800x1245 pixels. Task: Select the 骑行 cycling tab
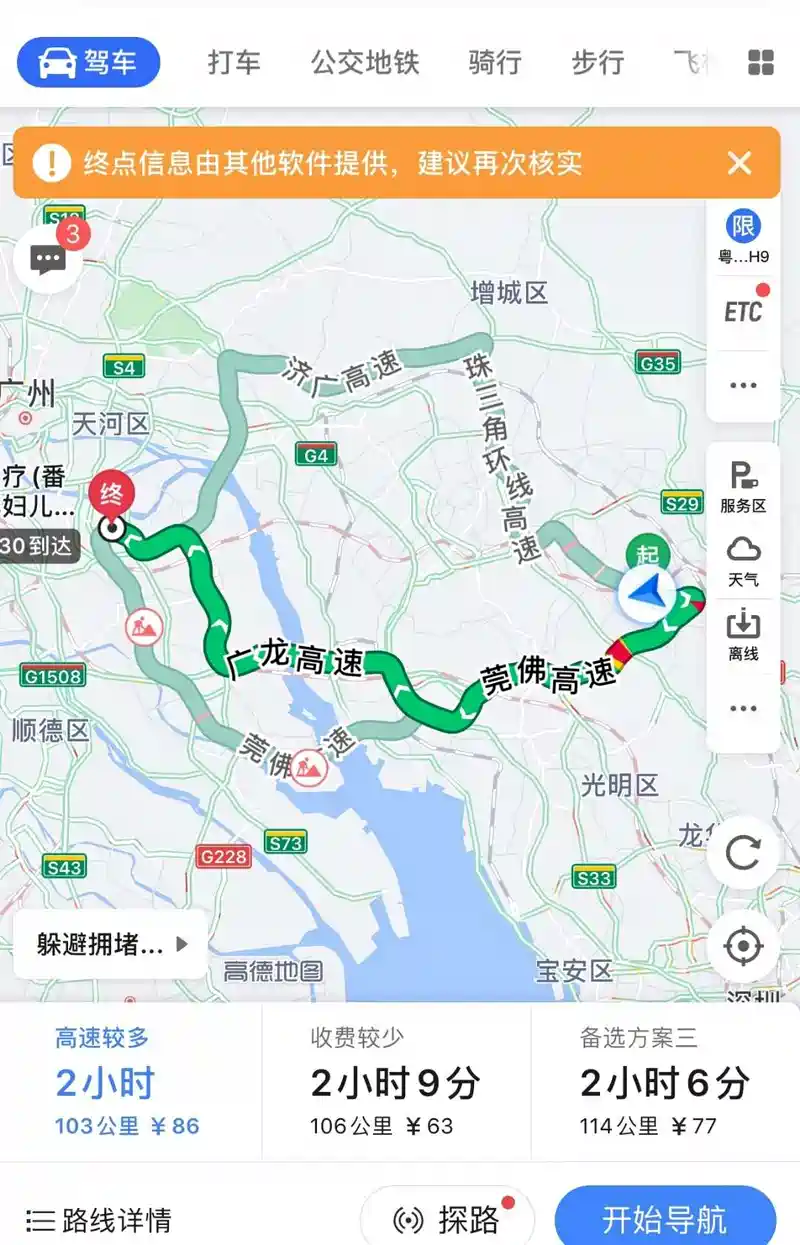click(x=495, y=62)
